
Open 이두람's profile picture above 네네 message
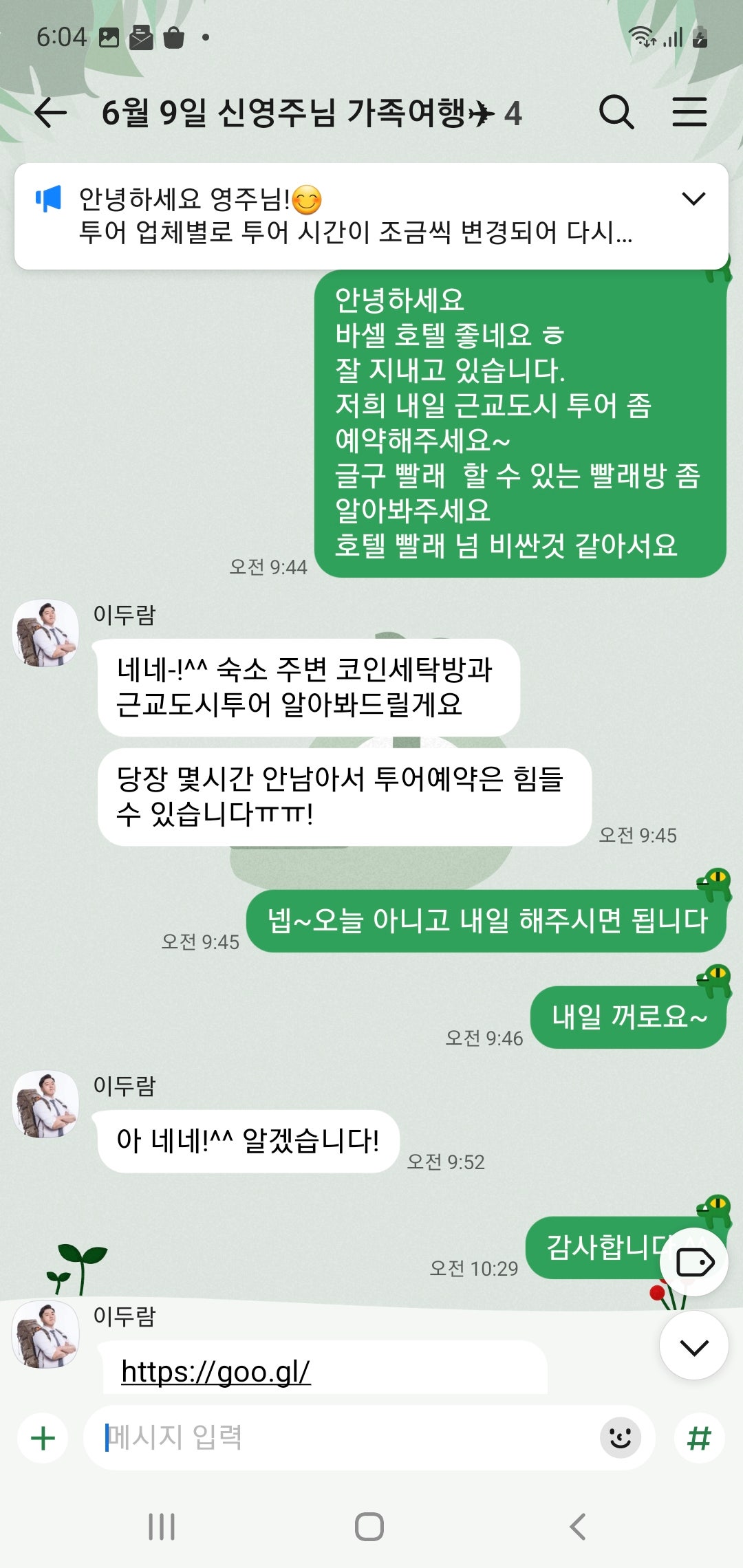pos(46,633)
